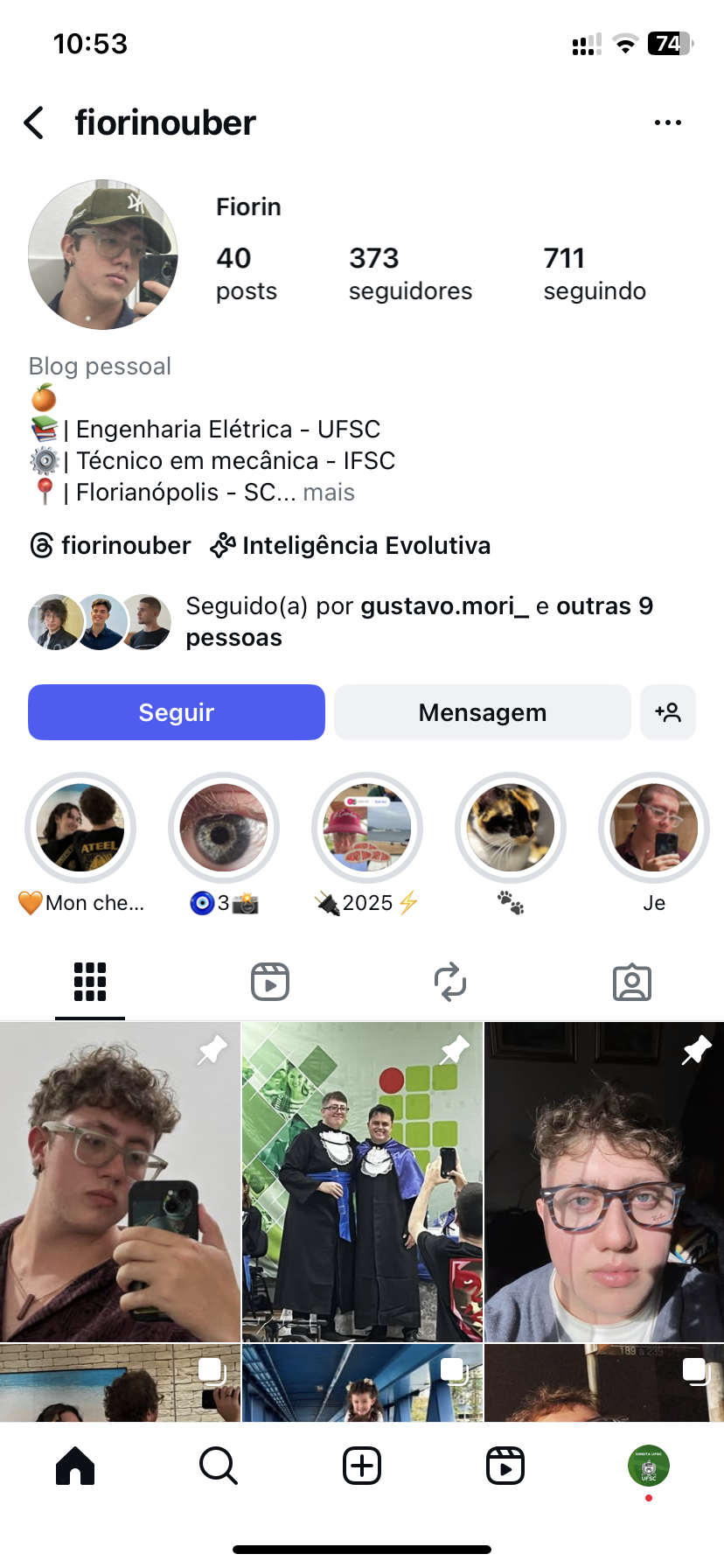This screenshot has width=724, height=1568.
Task: Switch to the Reels tab of the profile
Action: tap(270, 982)
